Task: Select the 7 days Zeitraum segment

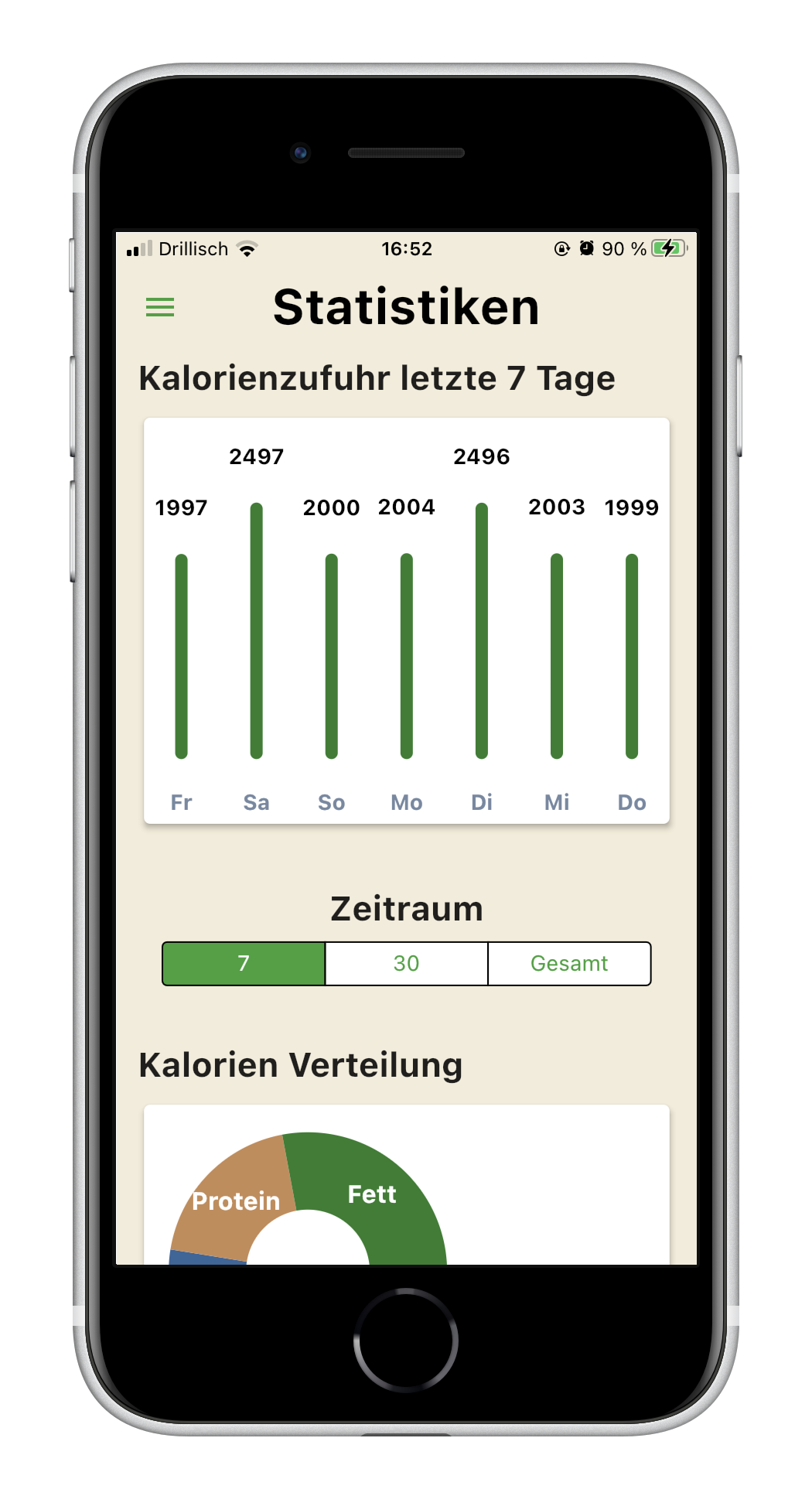Action: pos(244,963)
